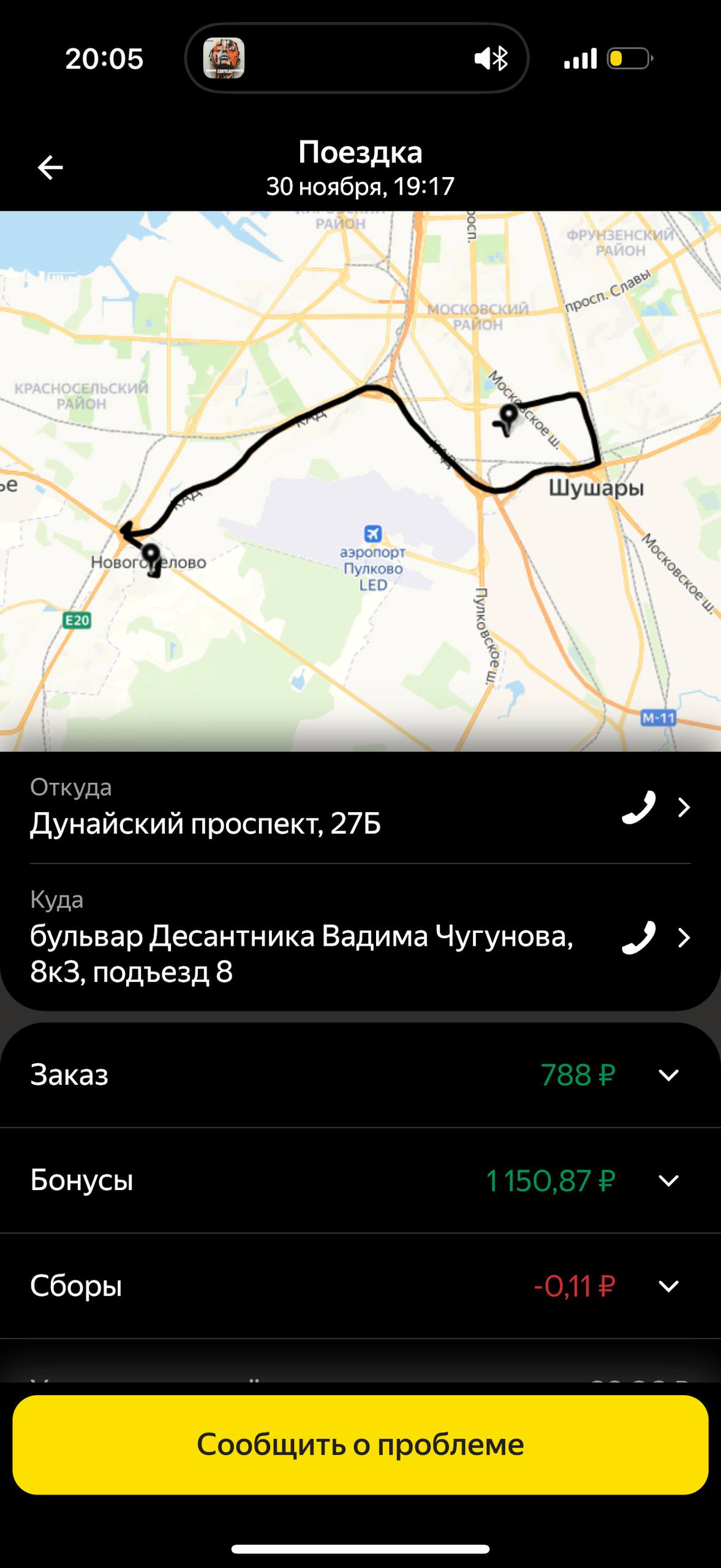
Task: Expand the Бонусы 1 150,87 ₽ section
Action: point(668,1180)
